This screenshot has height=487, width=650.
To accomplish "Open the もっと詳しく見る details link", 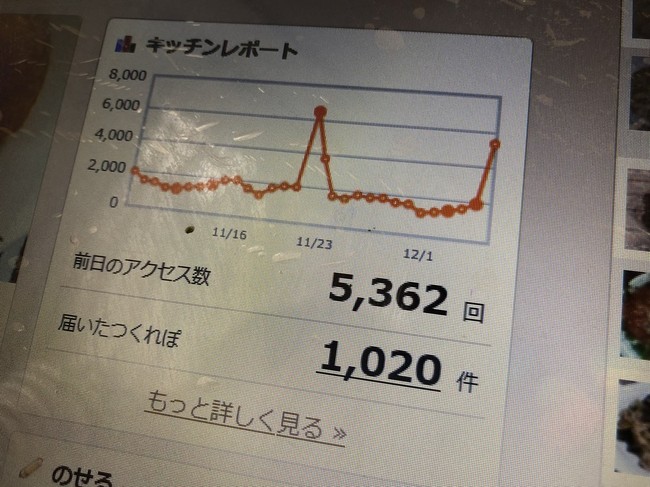I will (245, 419).
